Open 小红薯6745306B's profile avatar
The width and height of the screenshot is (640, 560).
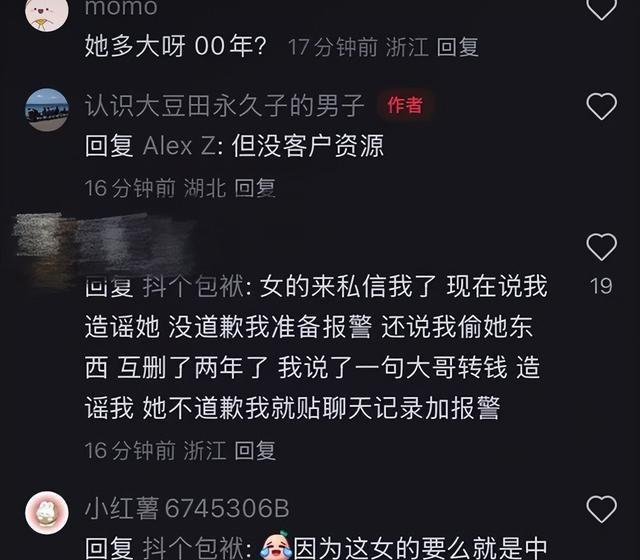47,512
